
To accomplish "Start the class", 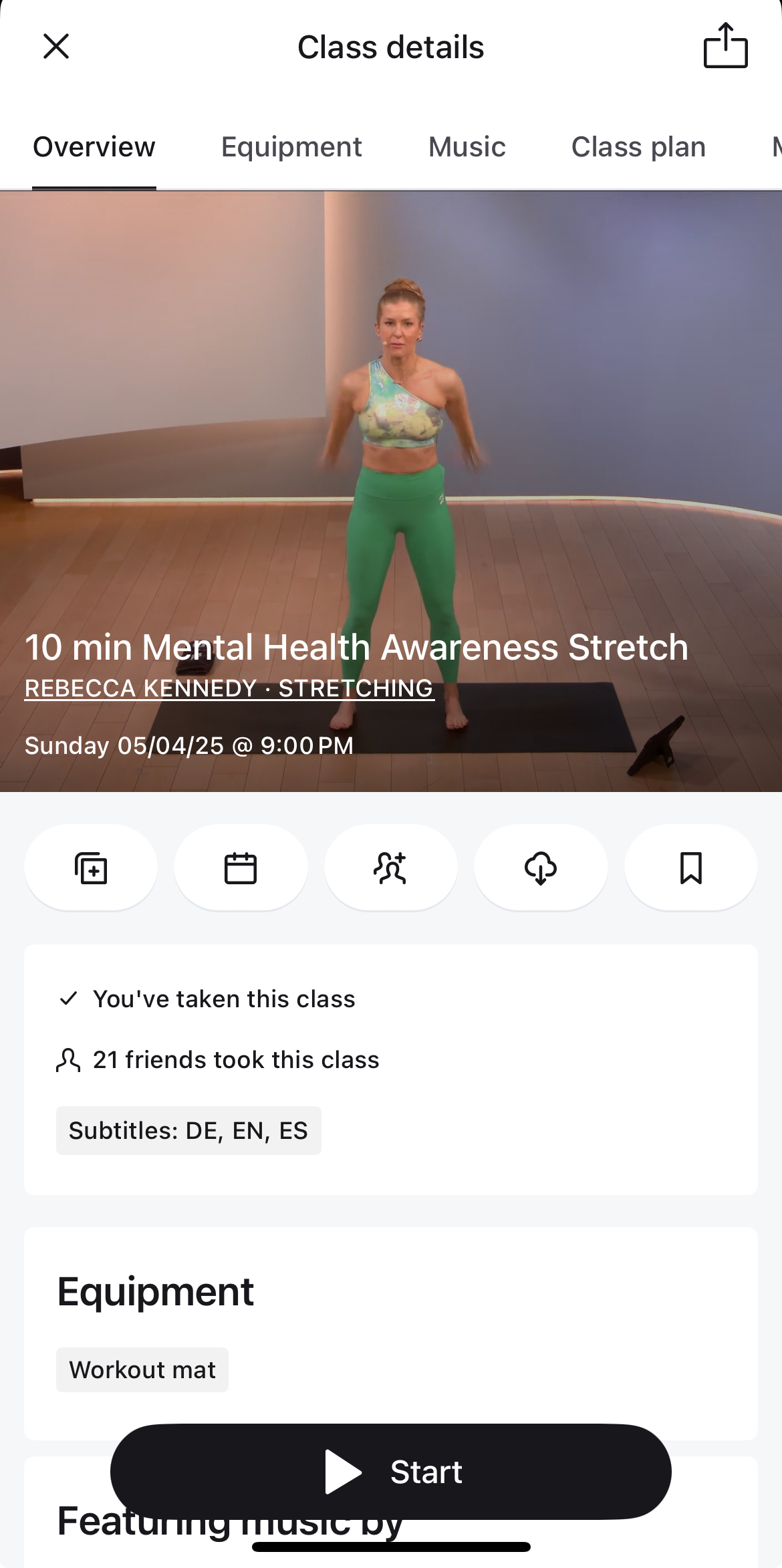I will pos(391,1472).
